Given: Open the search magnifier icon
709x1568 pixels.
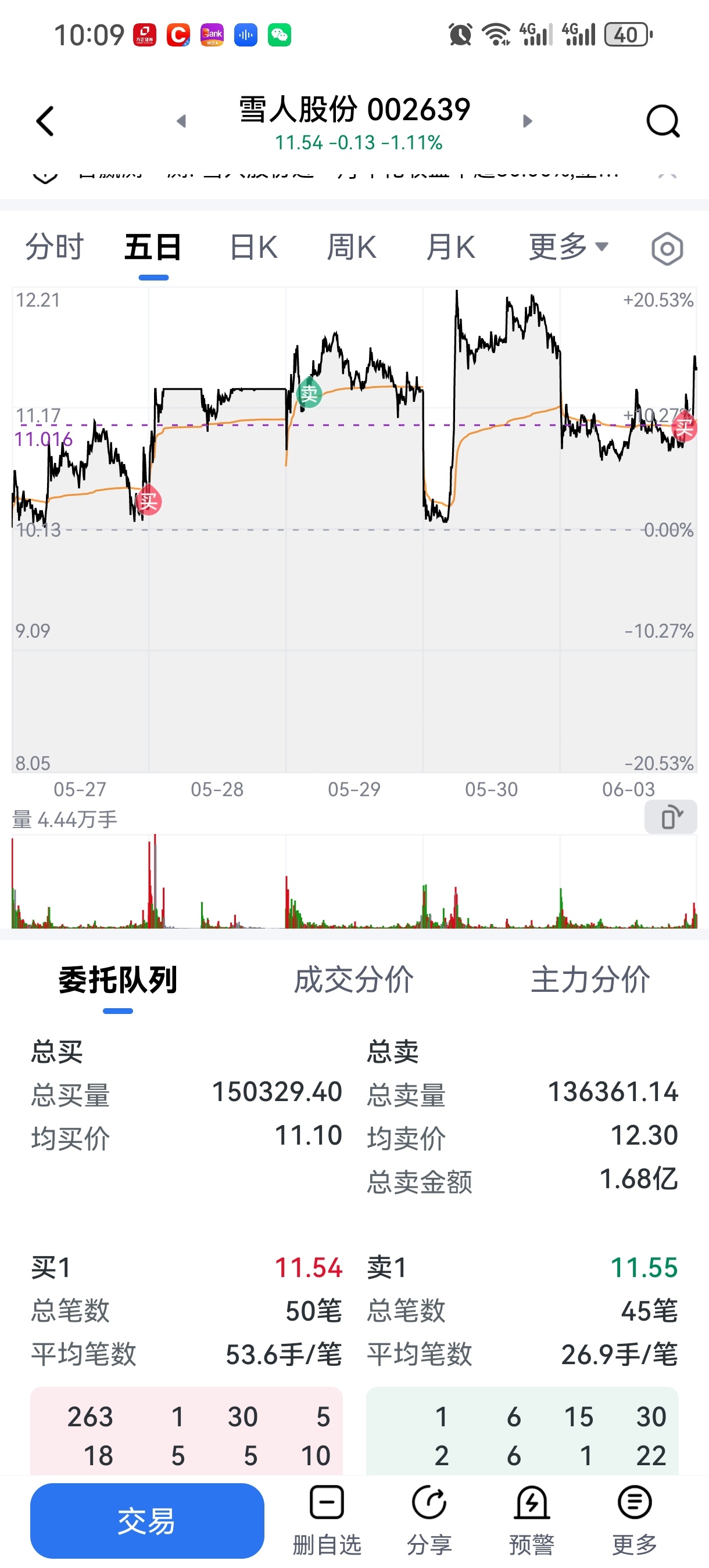Looking at the screenshot, I should coord(663,121).
